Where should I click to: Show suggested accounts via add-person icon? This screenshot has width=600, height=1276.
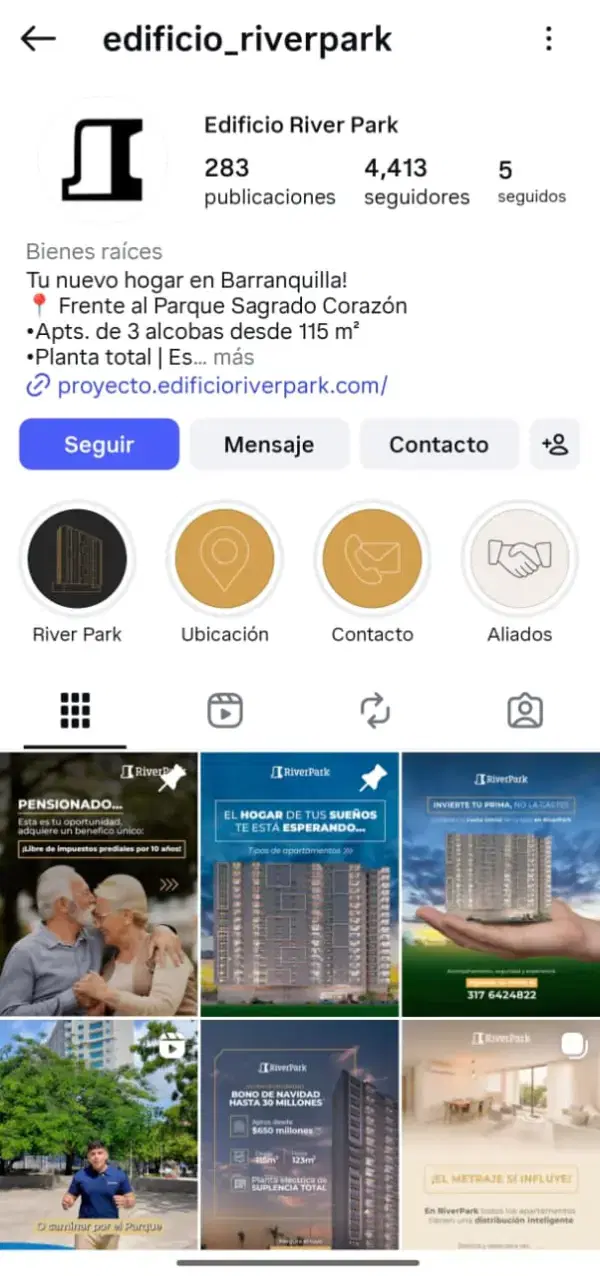(x=554, y=444)
